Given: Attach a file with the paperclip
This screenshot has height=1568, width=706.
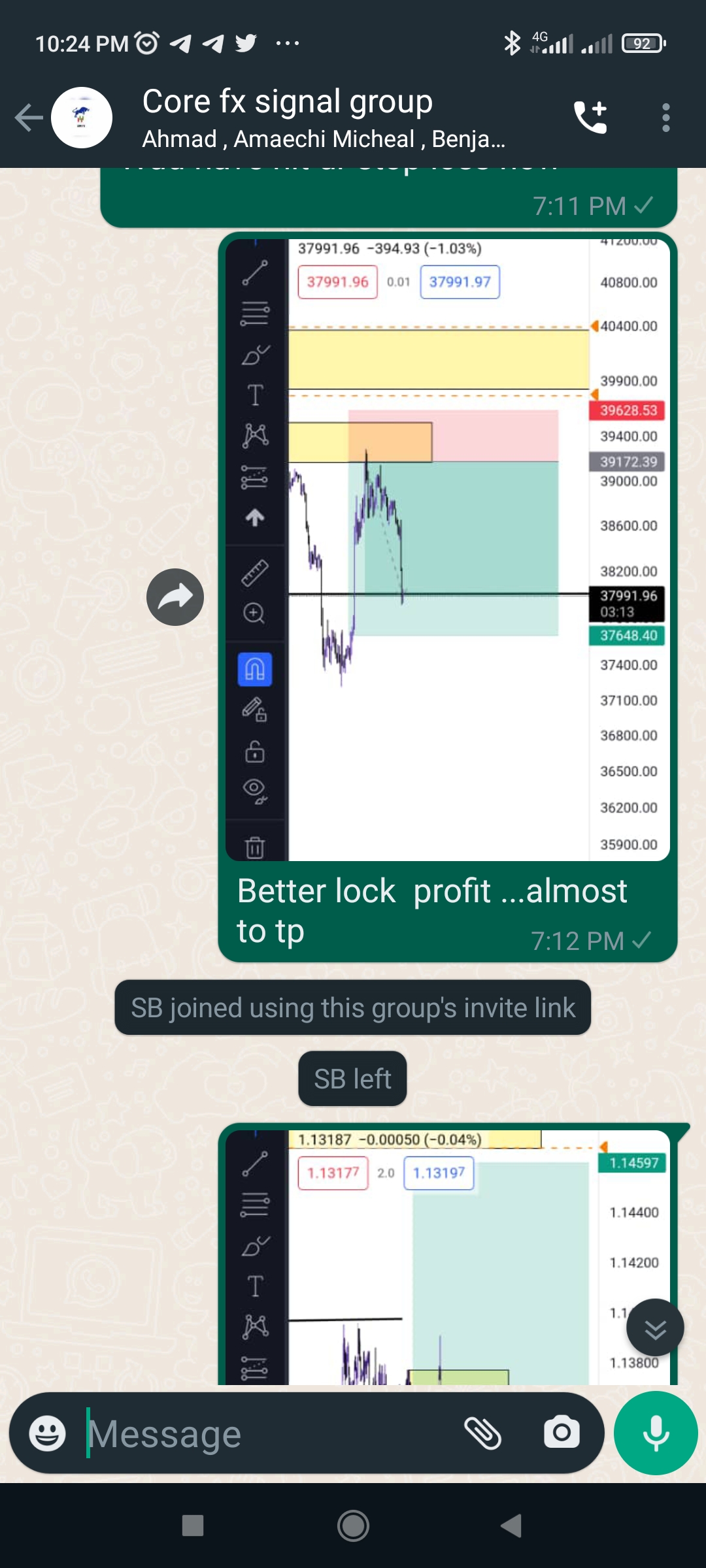Looking at the screenshot, I should pos(482,1433).
